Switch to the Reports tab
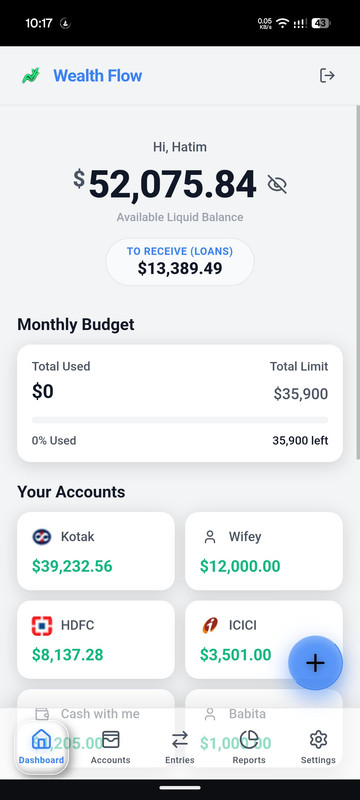This screenshot has width=360, height=800. click(x=249, y=747)
